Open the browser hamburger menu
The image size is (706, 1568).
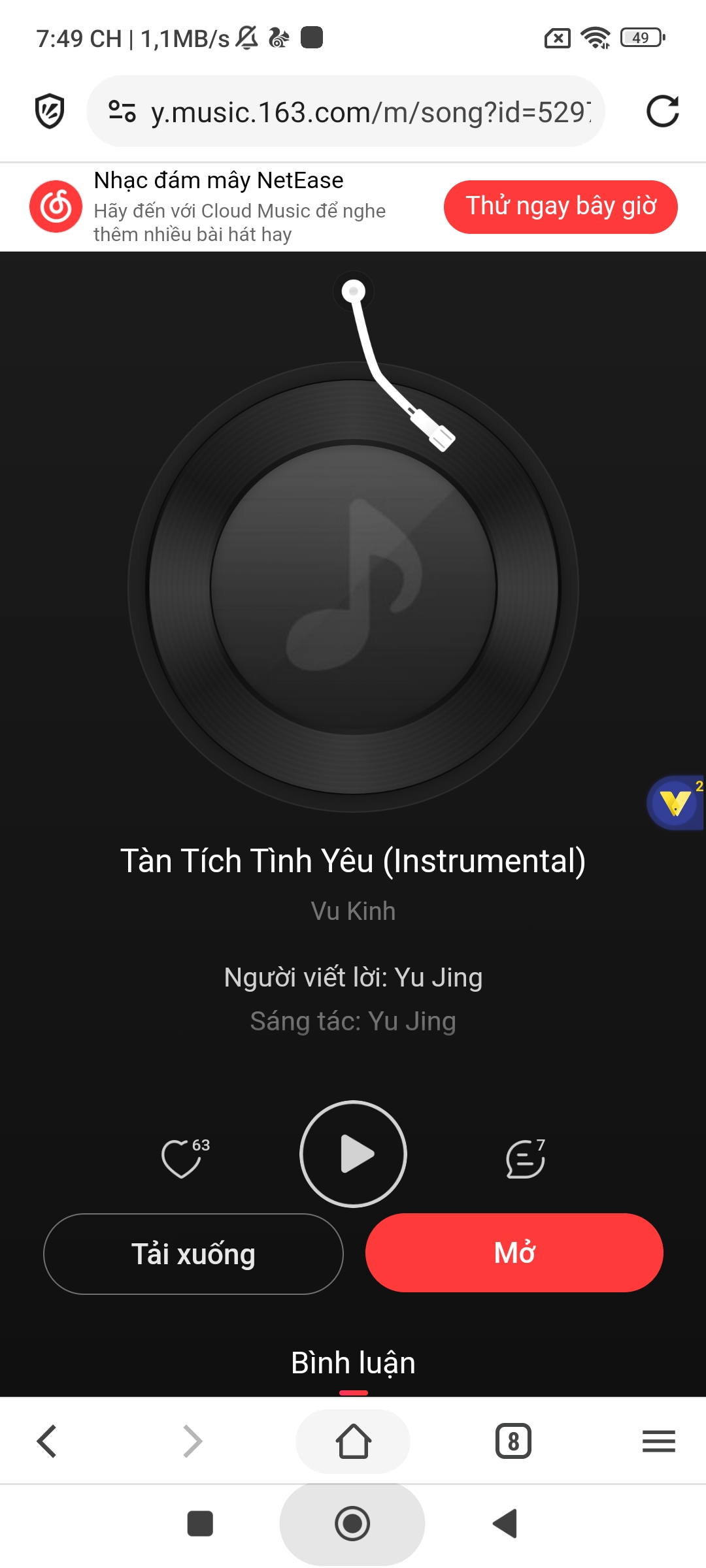click(x=658, y=1441)
